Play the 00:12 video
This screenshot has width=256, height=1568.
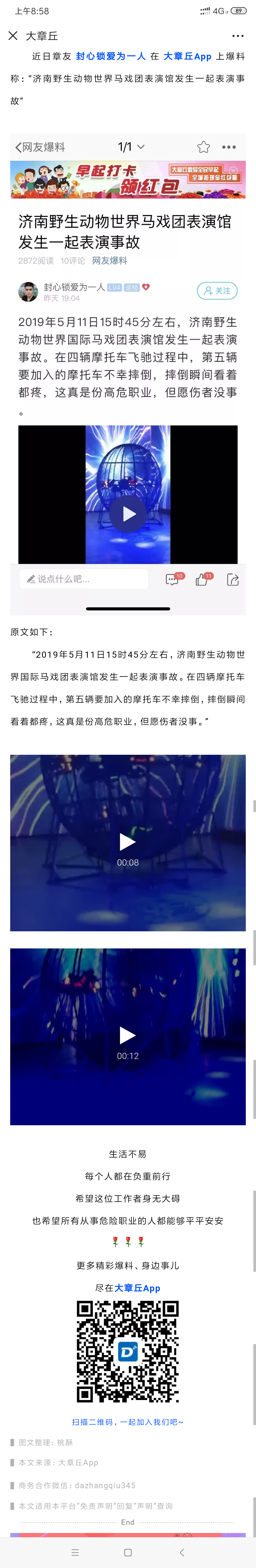pos(127,1035)
